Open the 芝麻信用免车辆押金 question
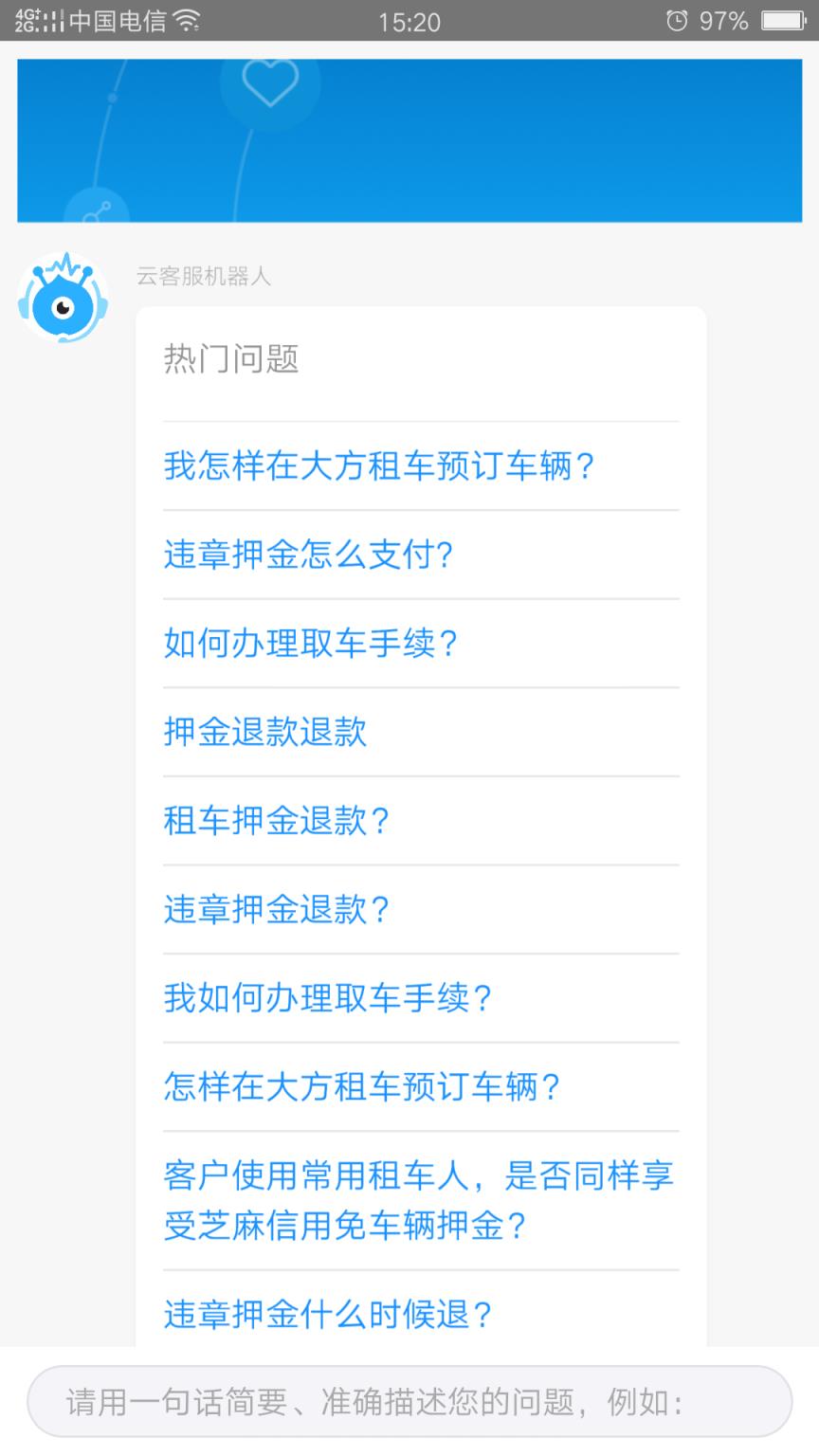Screen dimensions: 819x1456 tap(417, 1199)
